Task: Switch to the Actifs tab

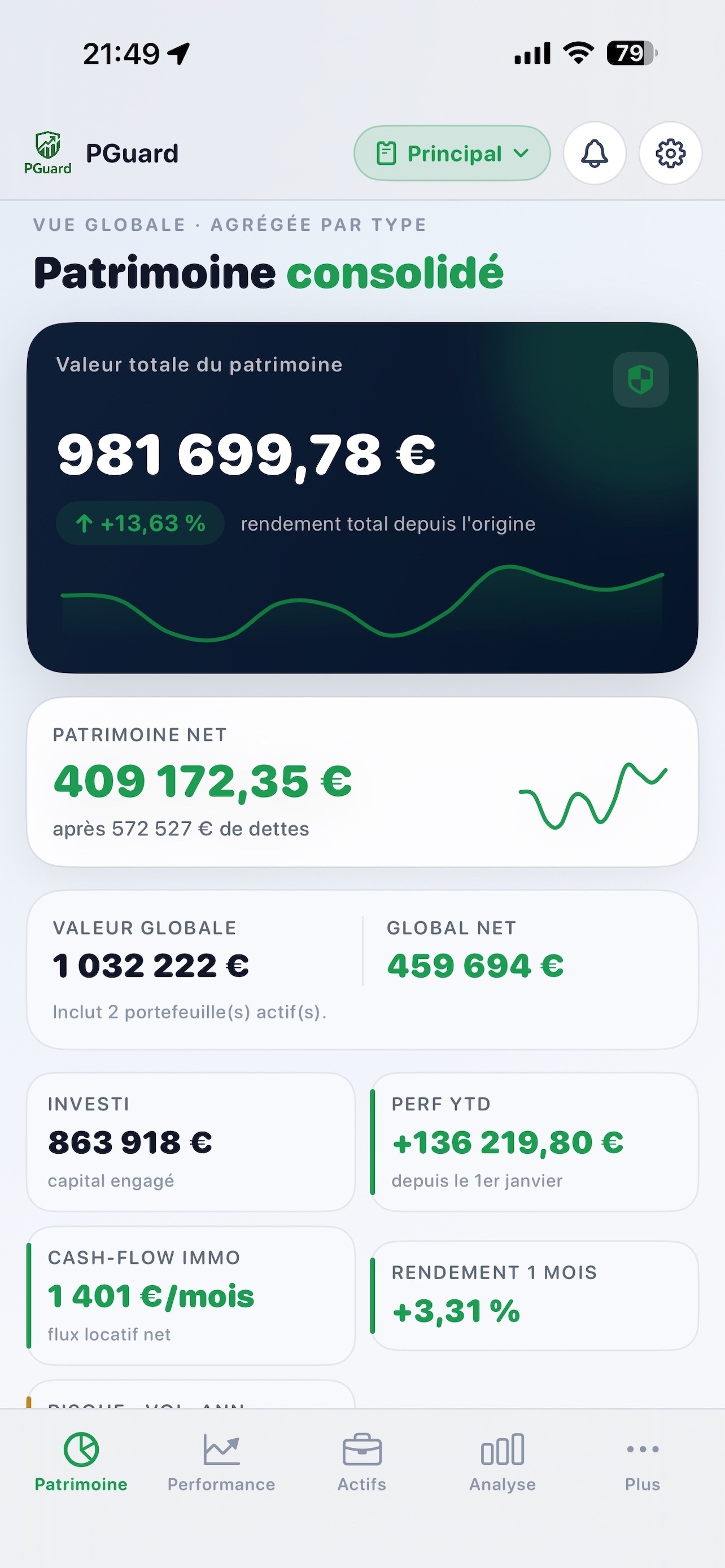Action: point(362,1462)
